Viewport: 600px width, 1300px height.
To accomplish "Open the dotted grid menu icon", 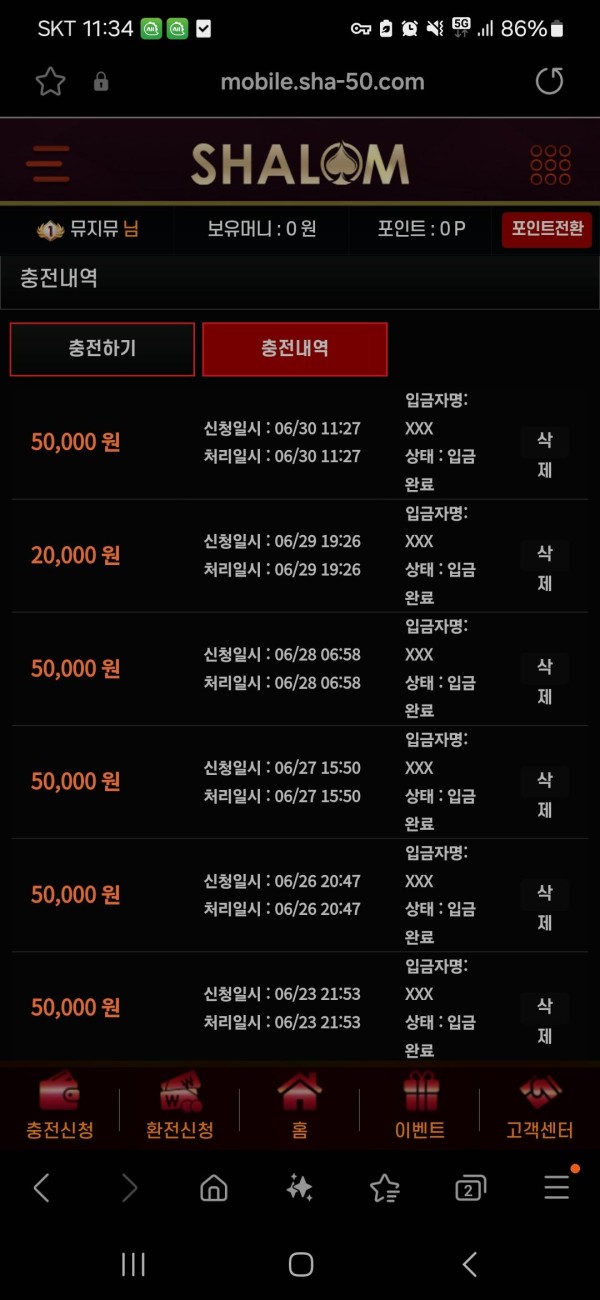I will 550,164.
